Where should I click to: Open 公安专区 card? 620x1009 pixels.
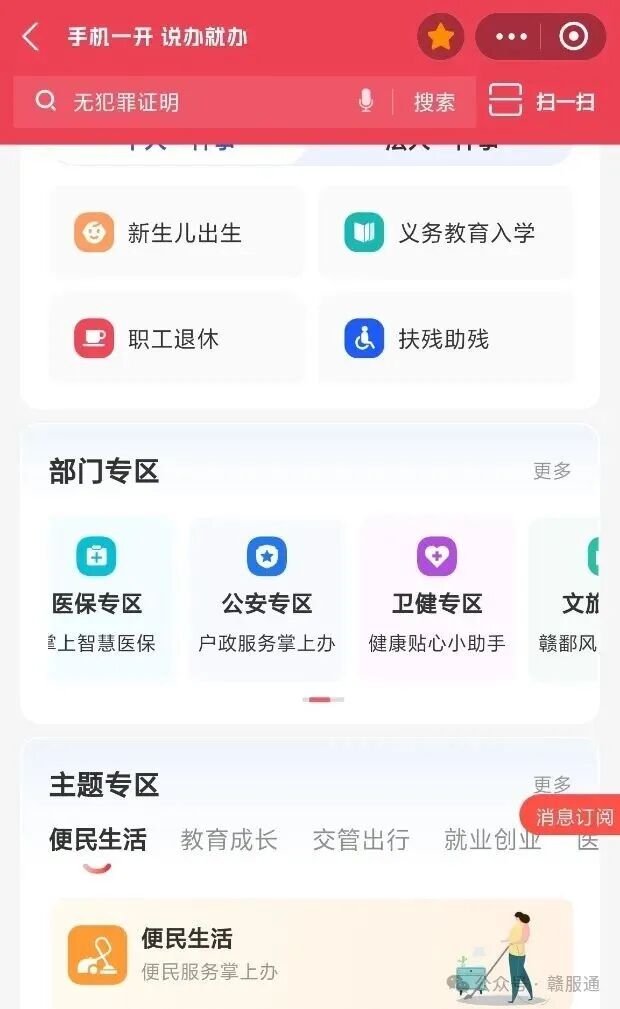[x=267, y=598]
